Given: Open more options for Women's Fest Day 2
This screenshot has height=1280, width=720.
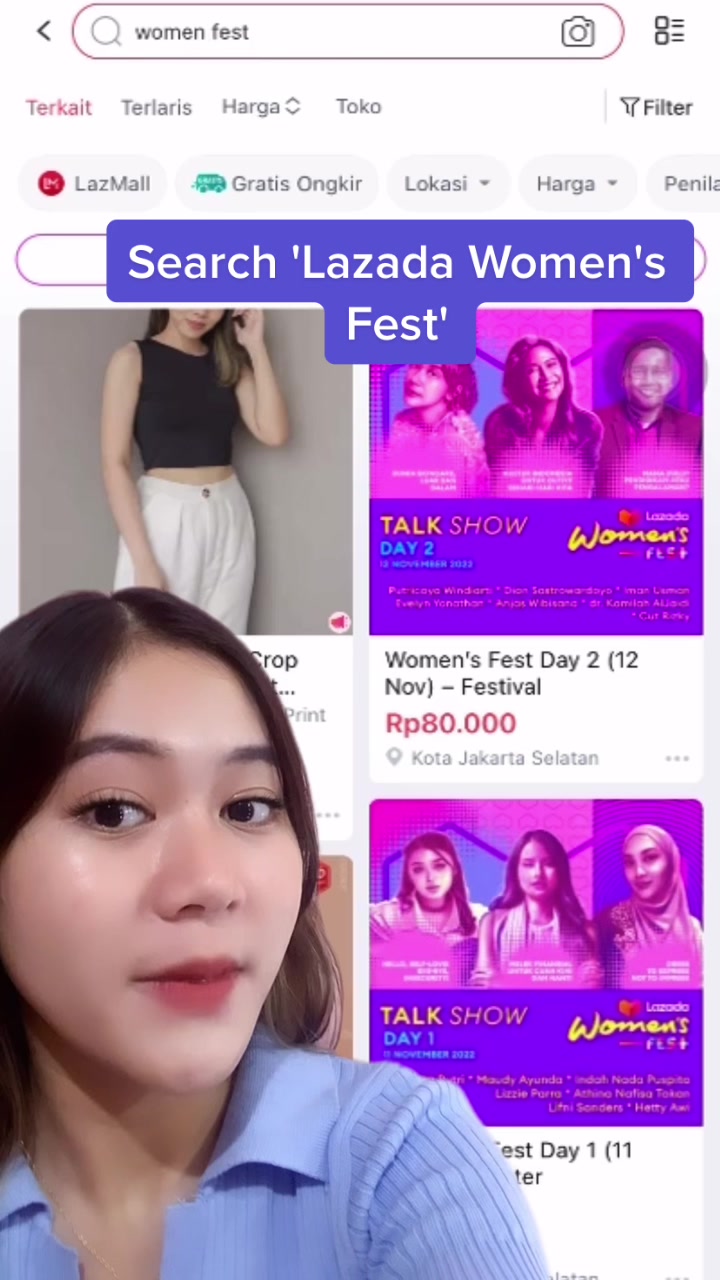Looking at the screenshot, I should [x=677, y=758].
